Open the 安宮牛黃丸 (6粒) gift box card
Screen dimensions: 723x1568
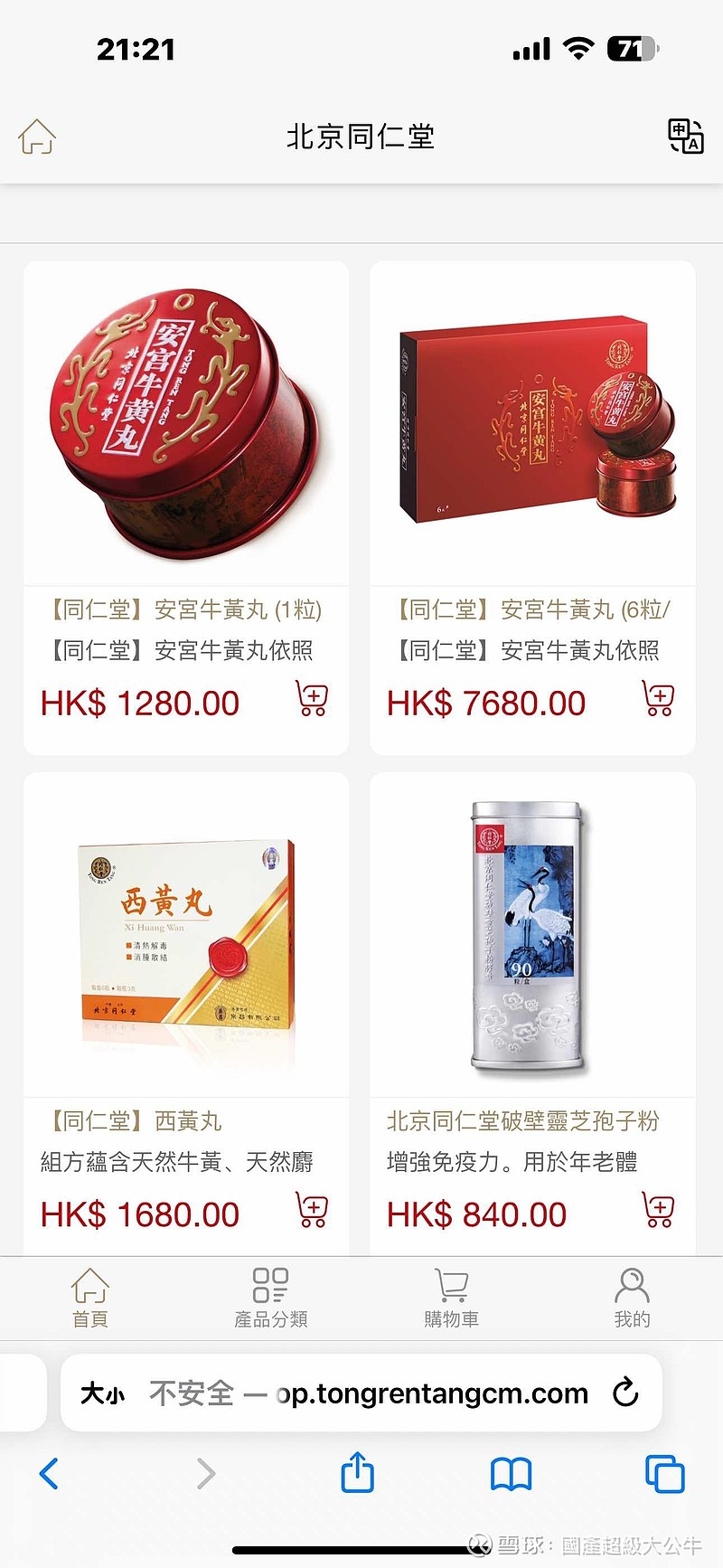pos(533,508)
